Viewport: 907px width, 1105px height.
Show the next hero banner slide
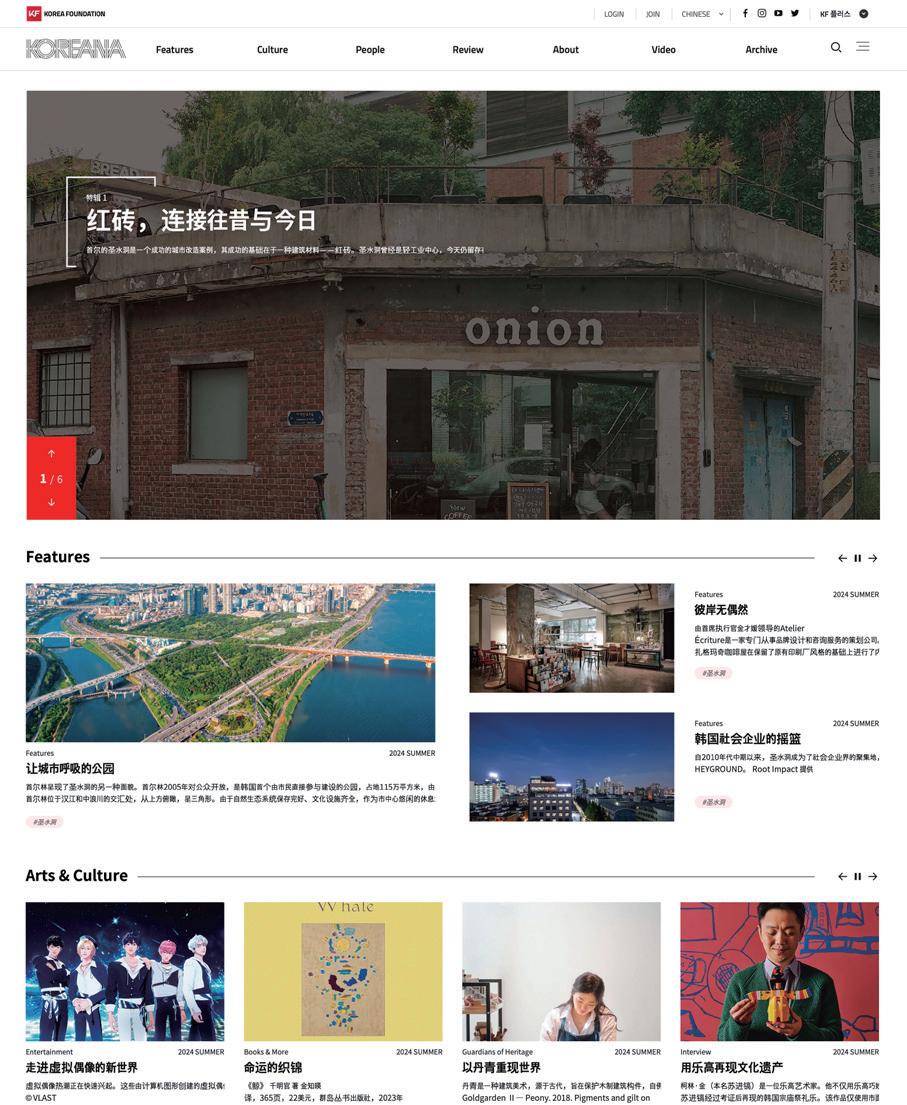point(51,502)
